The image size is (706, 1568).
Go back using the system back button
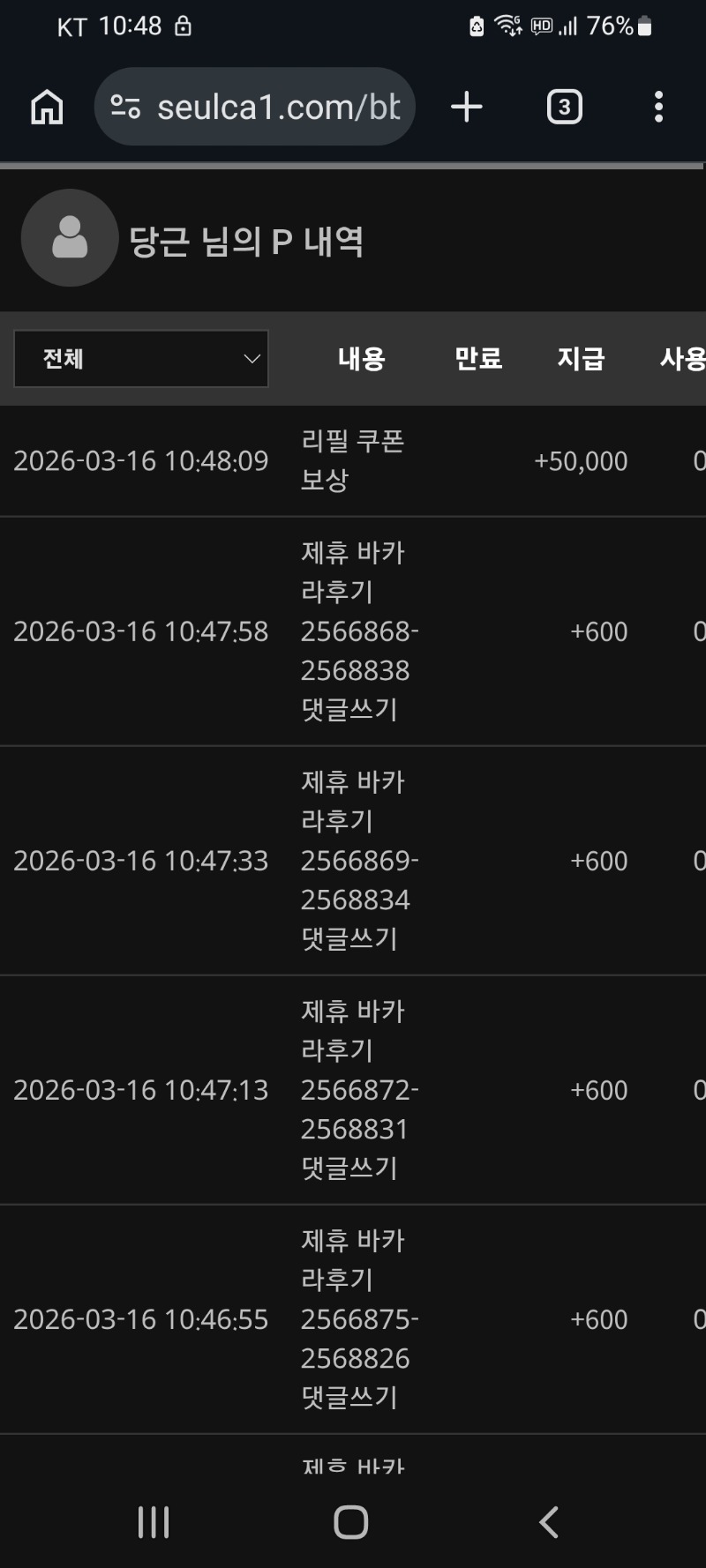pos(549,1522)
